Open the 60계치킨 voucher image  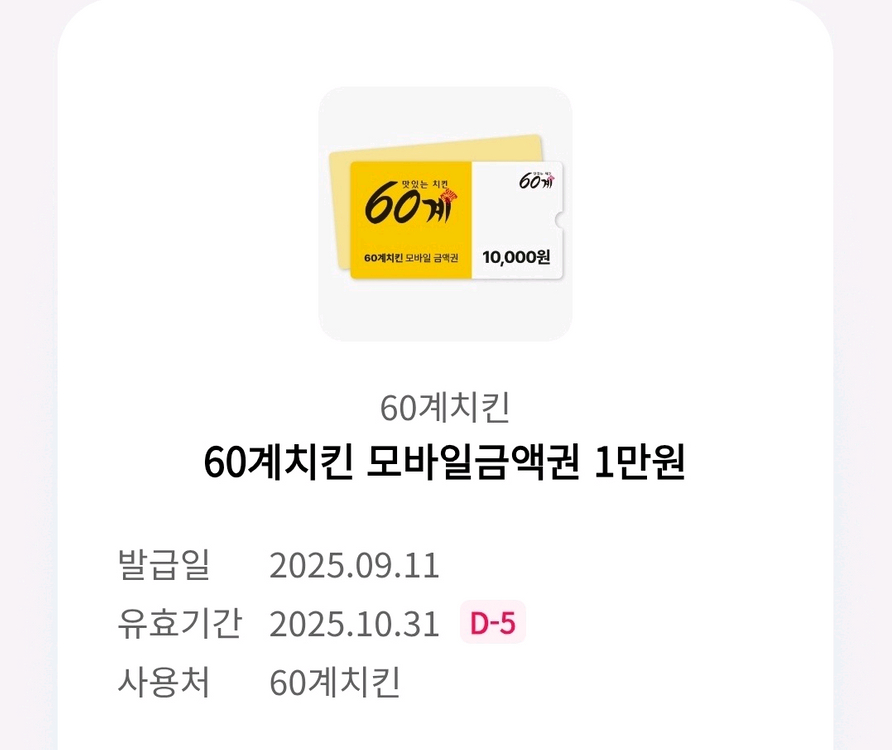pyautogui.click(x=445, y=214)
